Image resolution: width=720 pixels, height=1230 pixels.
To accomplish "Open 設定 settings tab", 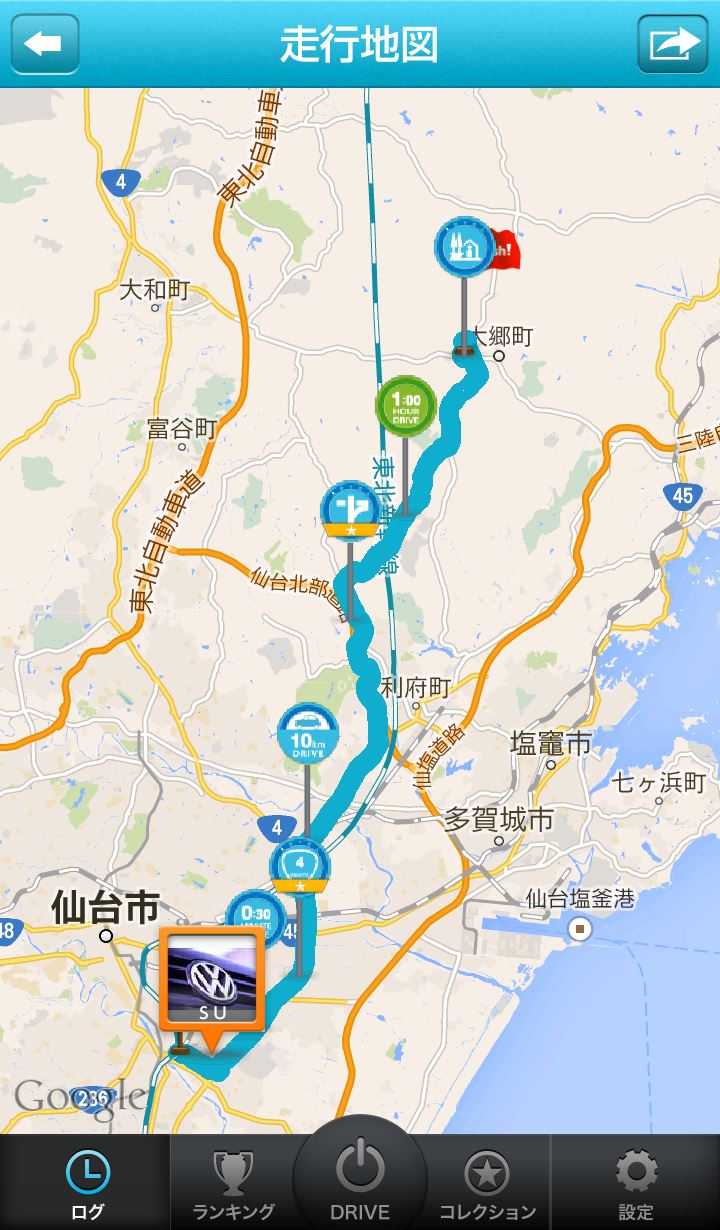I will coord(636,1182).
